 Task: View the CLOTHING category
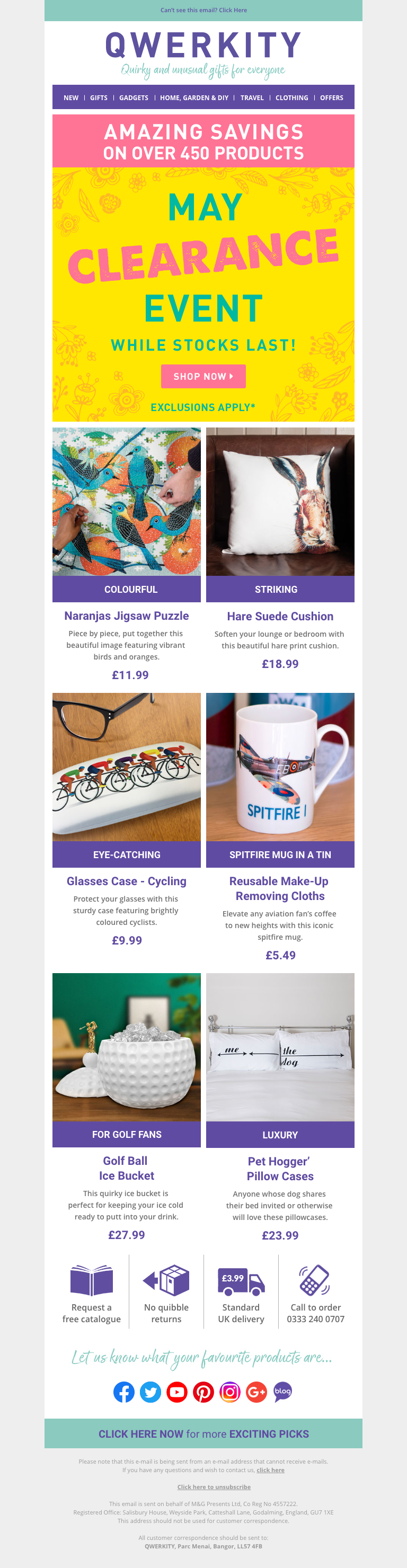[x=291, y=98]
